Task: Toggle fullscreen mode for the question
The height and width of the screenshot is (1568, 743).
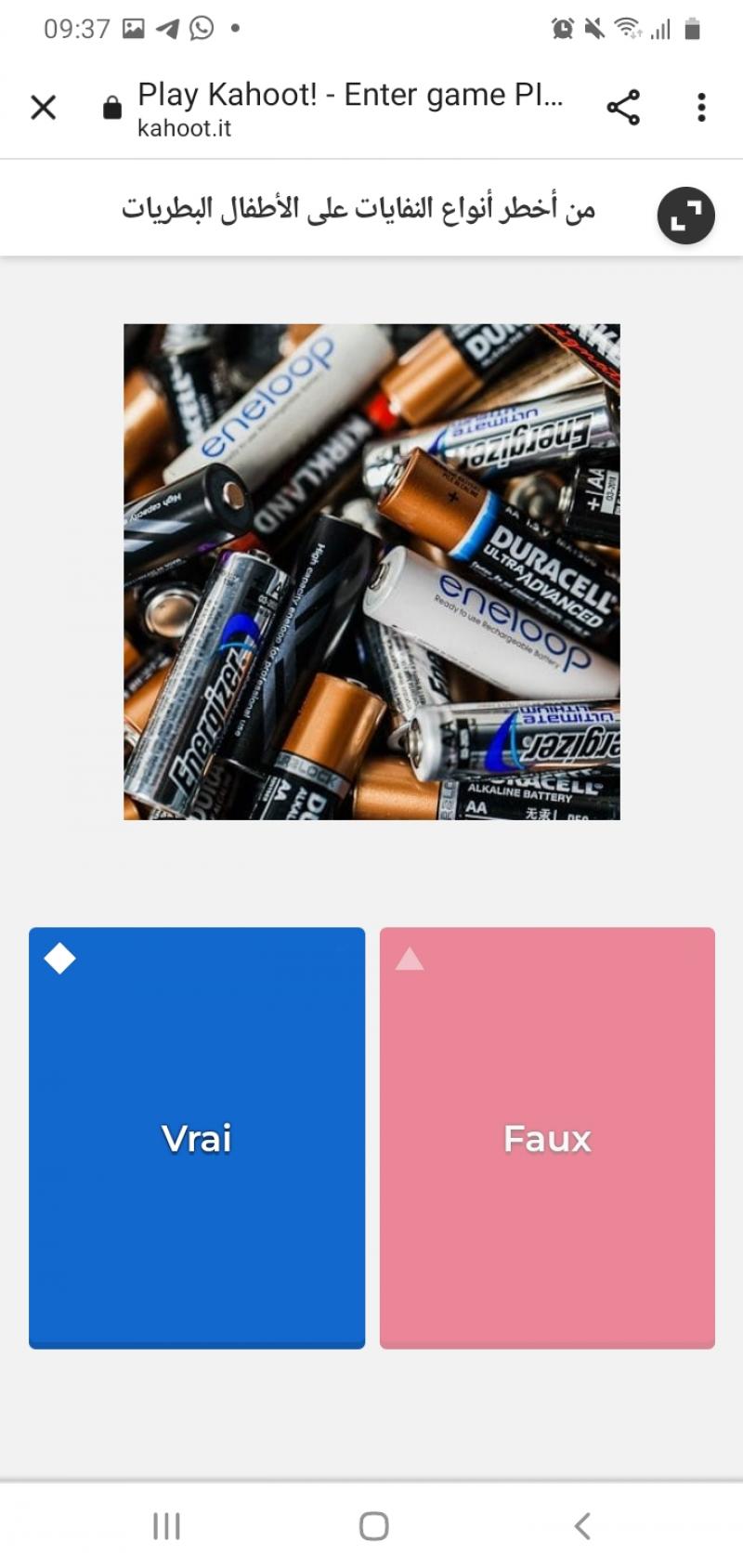Action: [685, 216]
